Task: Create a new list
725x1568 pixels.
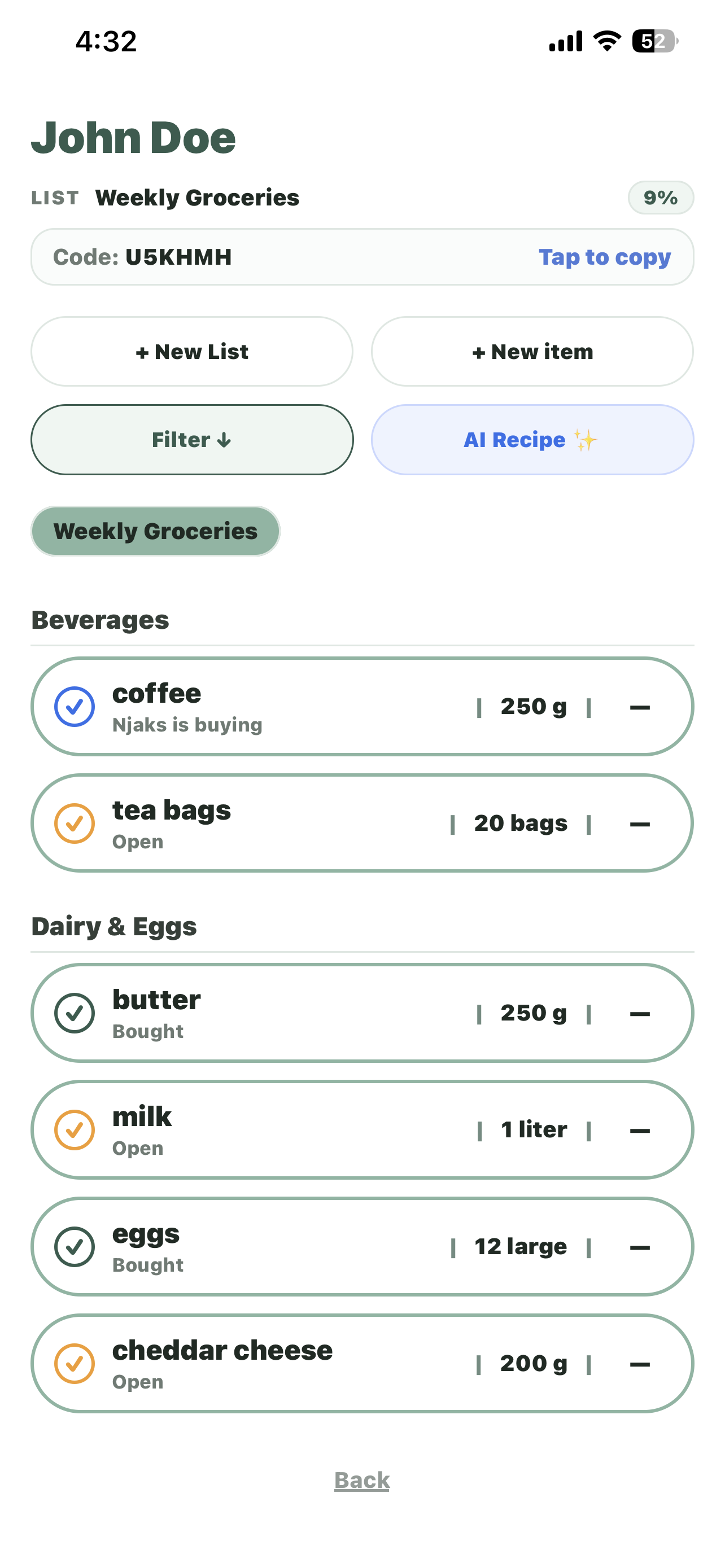Action: click(x=193, y=351)
